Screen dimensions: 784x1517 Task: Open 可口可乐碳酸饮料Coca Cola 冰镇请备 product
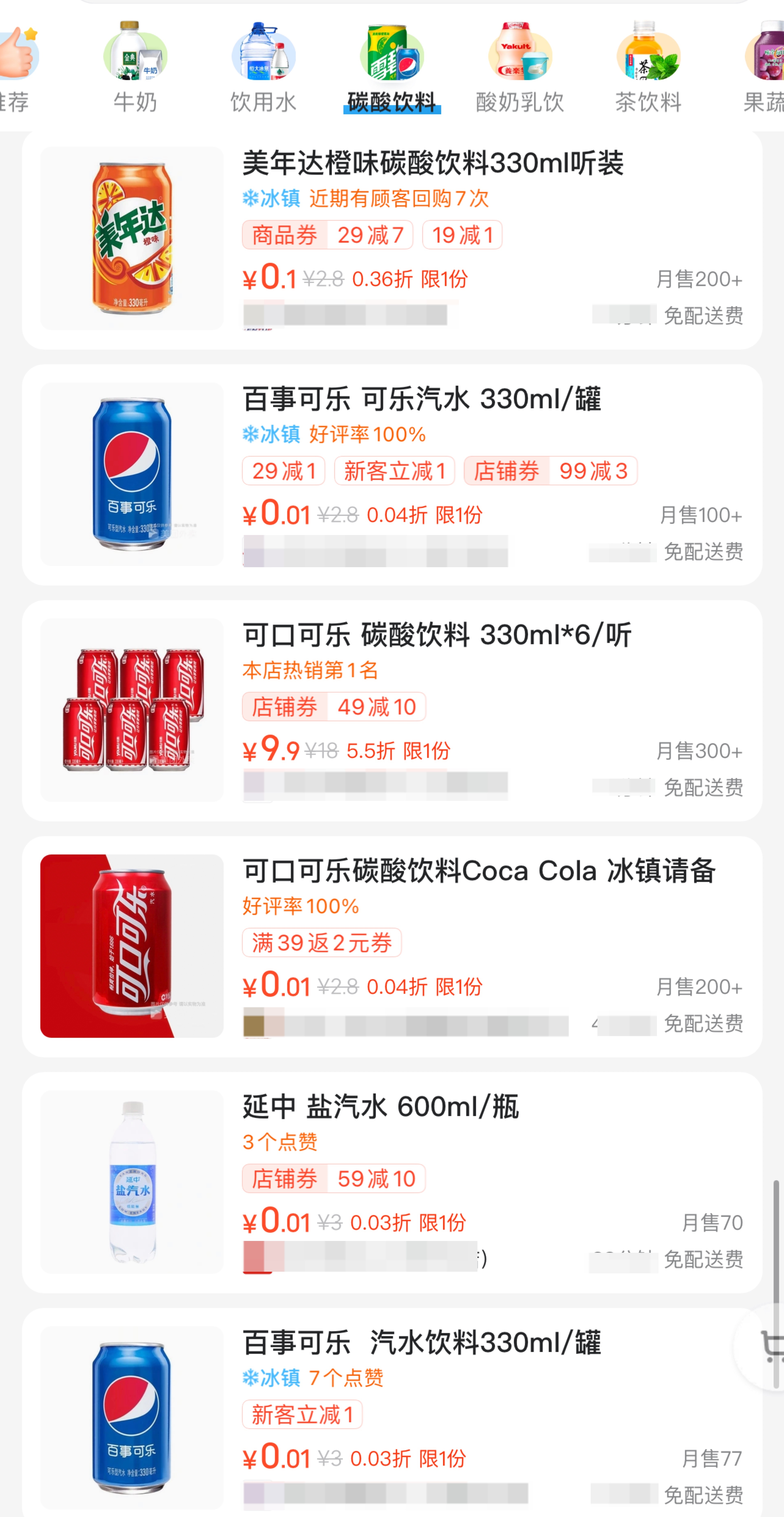point(478,871)
